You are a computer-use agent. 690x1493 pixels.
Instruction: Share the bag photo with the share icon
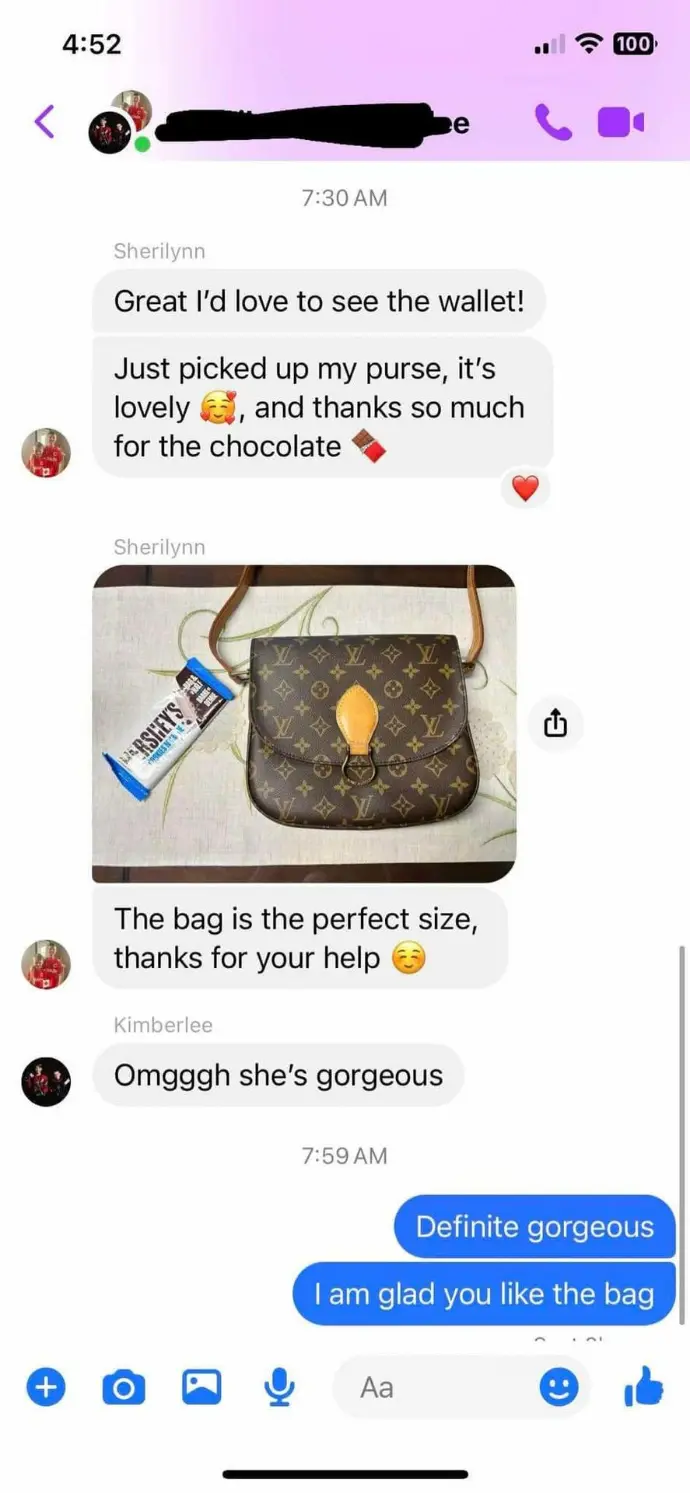555,724
